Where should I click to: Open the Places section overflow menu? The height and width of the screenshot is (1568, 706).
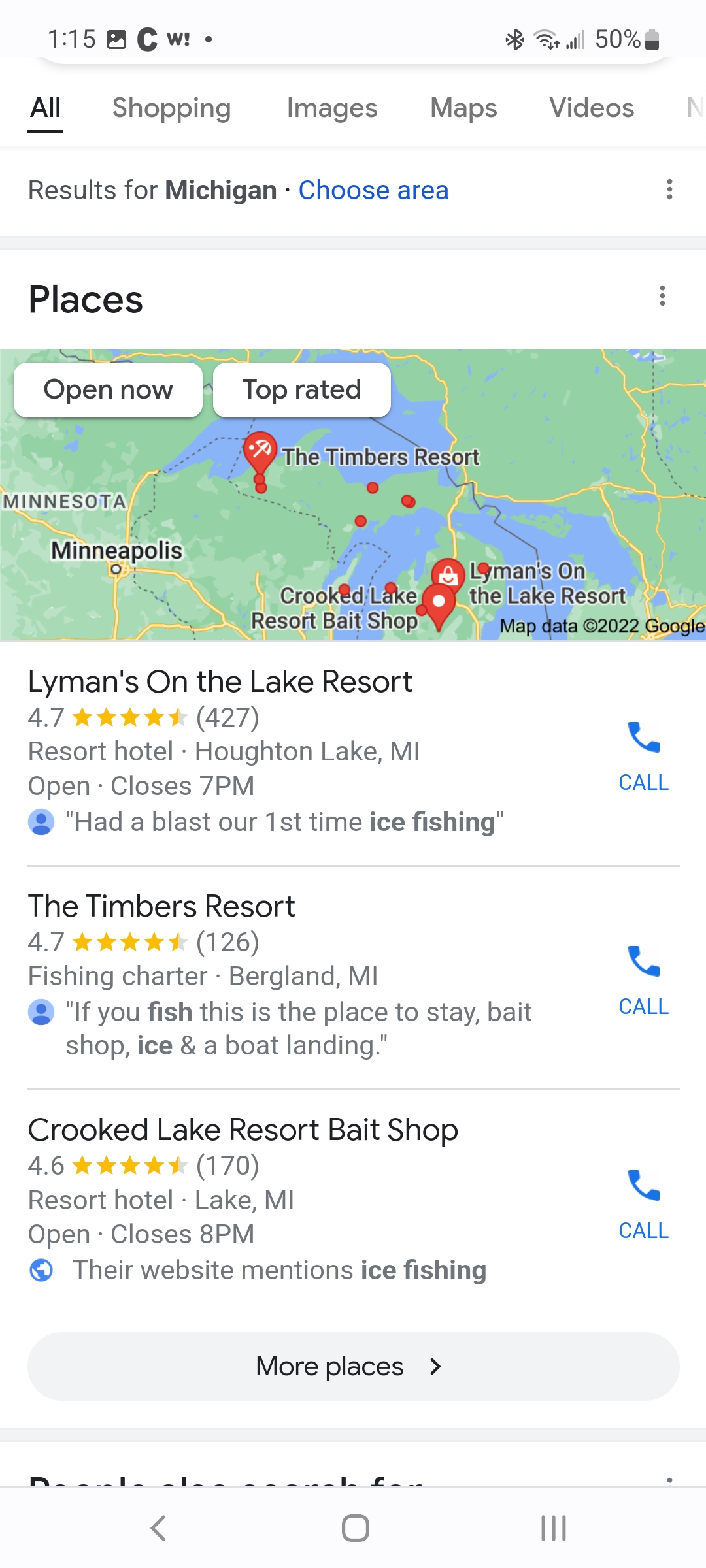[x=662, y=296]
